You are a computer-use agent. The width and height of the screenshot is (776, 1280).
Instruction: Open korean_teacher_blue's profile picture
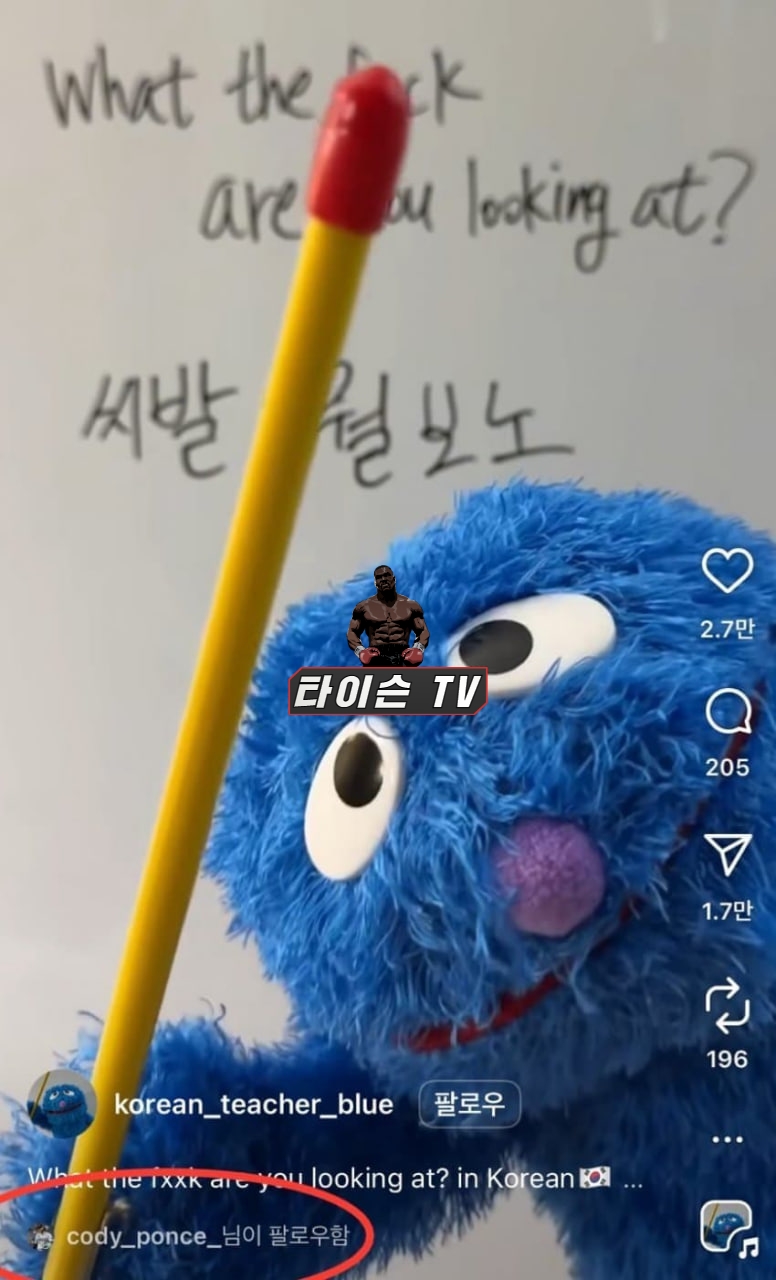point(63,1104)
